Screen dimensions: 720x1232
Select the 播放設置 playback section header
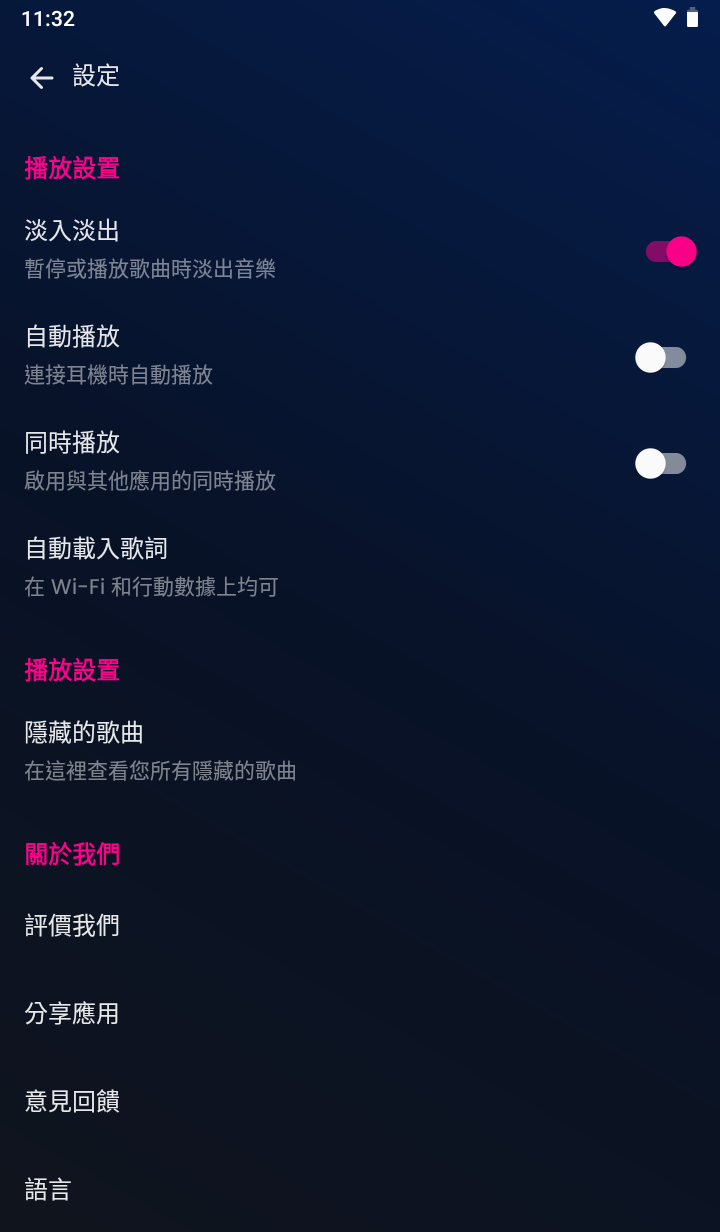pos(71,168)
